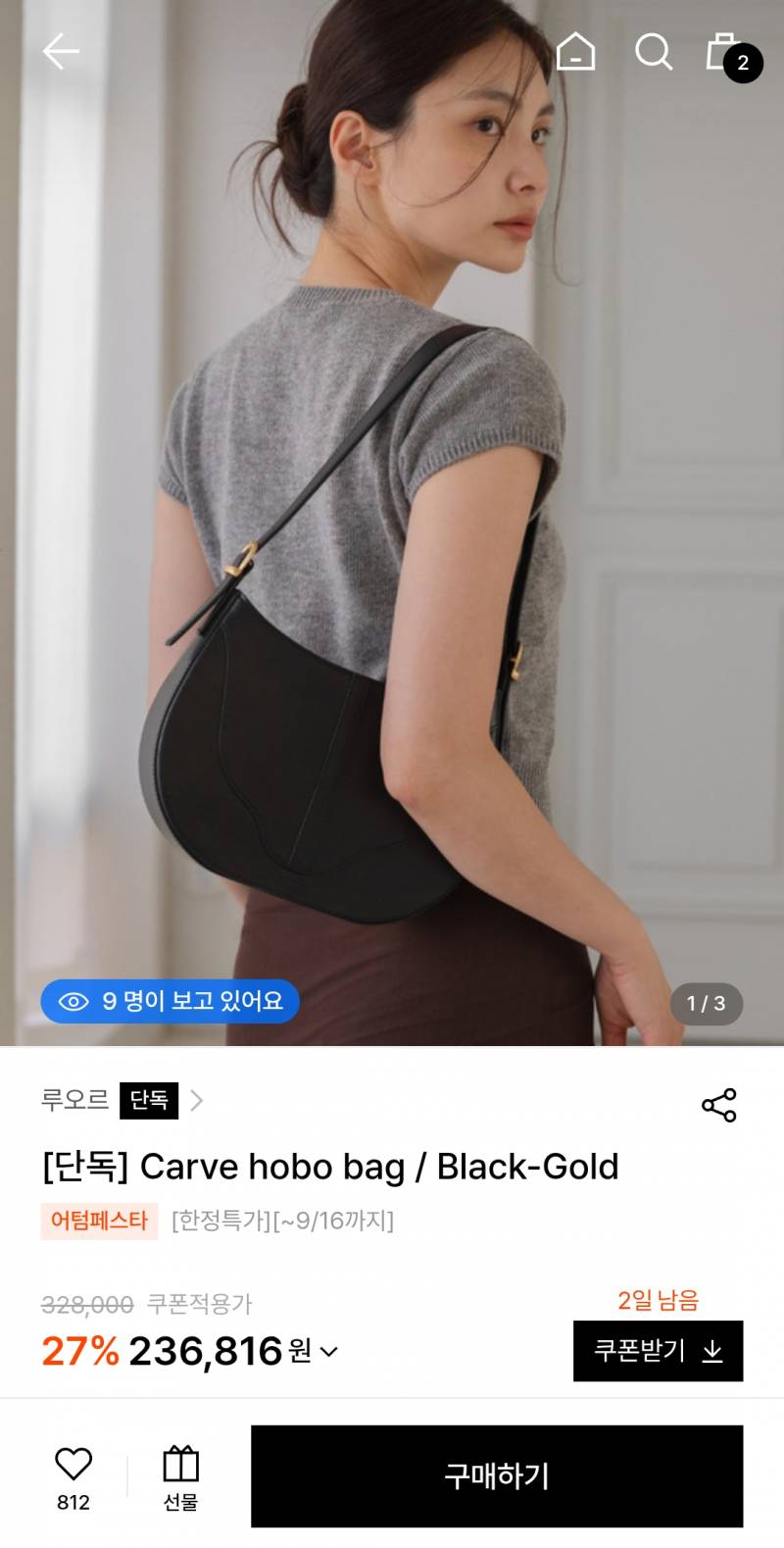784x1548 pixels.
Task: Tap the 어텀페스타 badge
Action: point(99,1221)
